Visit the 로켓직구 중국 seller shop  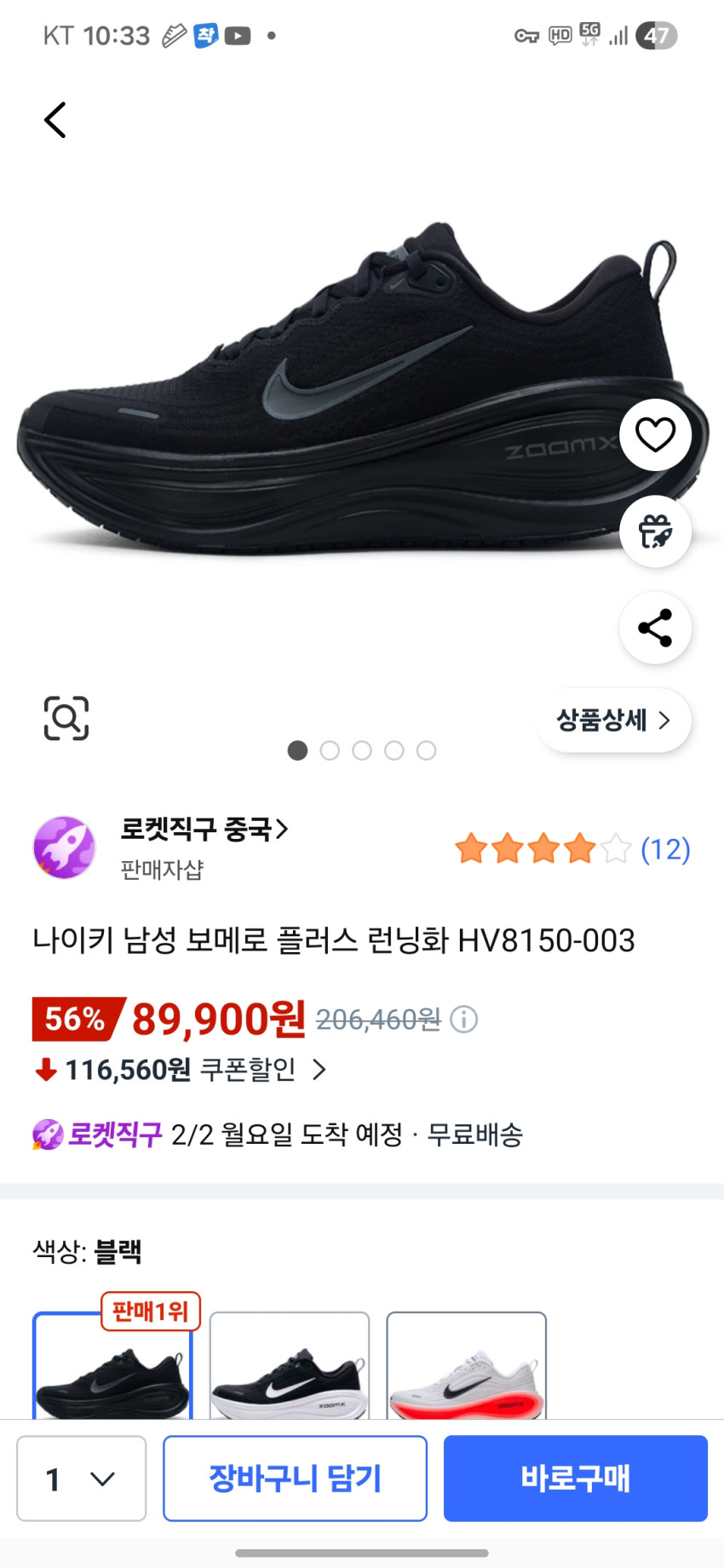click(x=204, y=829)
